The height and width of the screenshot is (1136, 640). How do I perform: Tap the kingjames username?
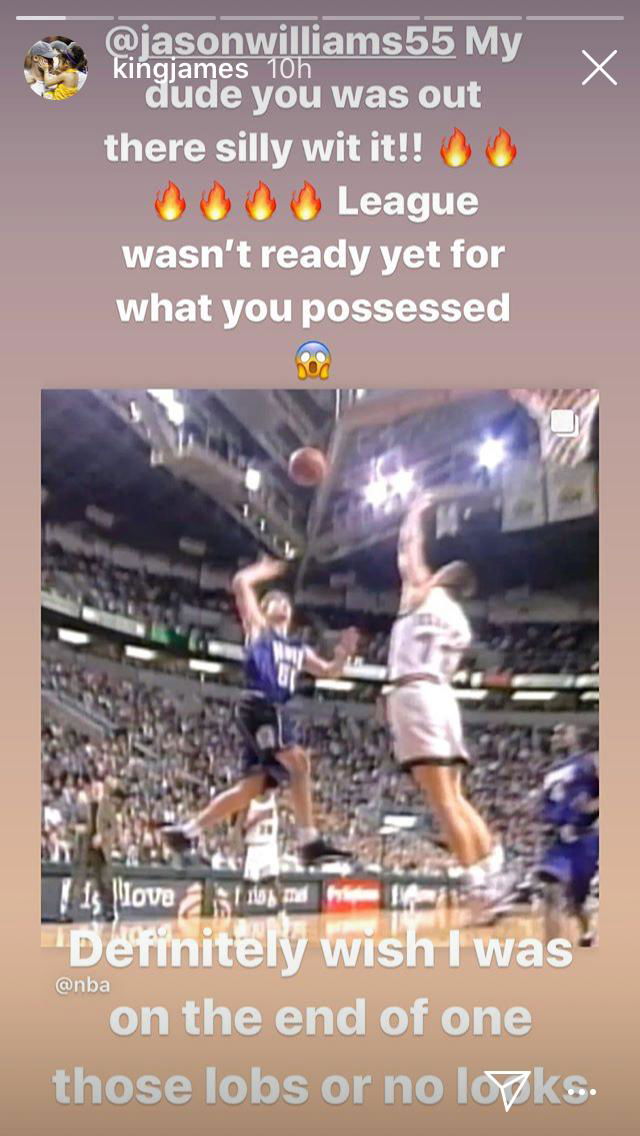coord(180,69)
